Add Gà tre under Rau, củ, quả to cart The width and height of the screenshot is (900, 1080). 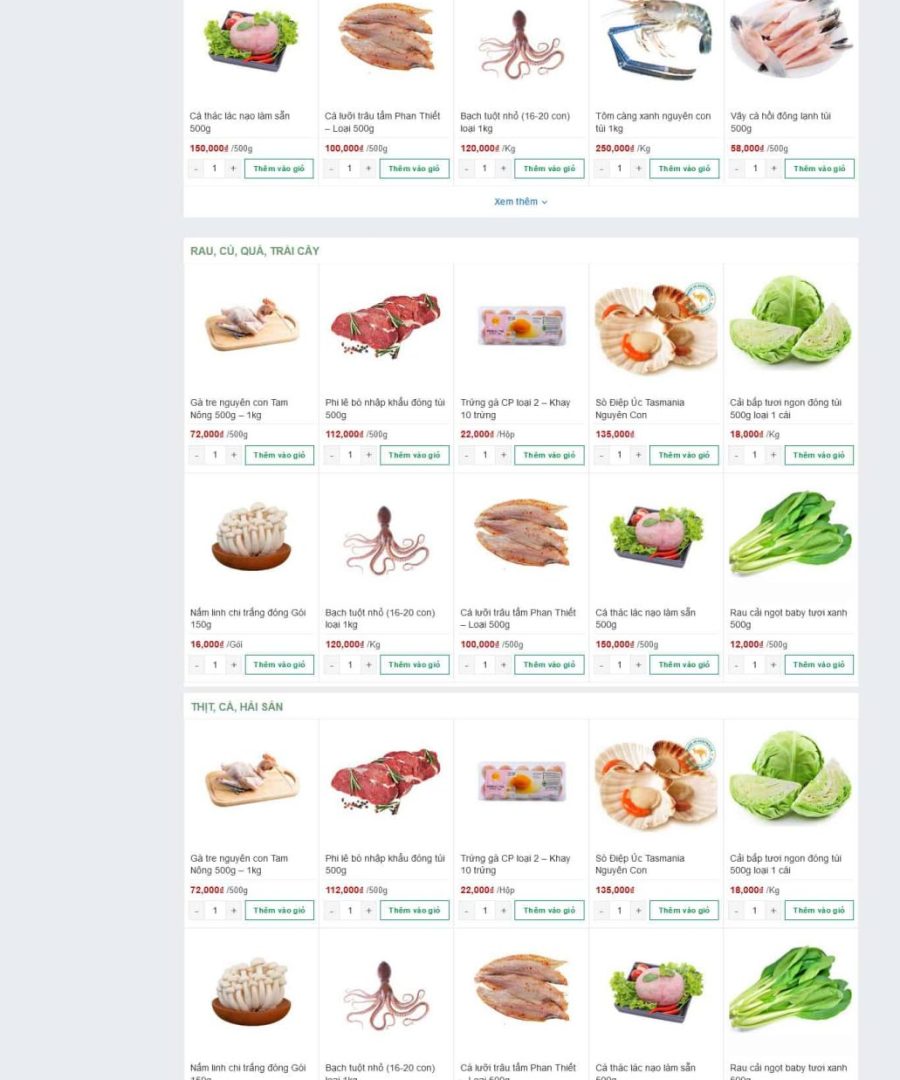(x=279, y=455)
